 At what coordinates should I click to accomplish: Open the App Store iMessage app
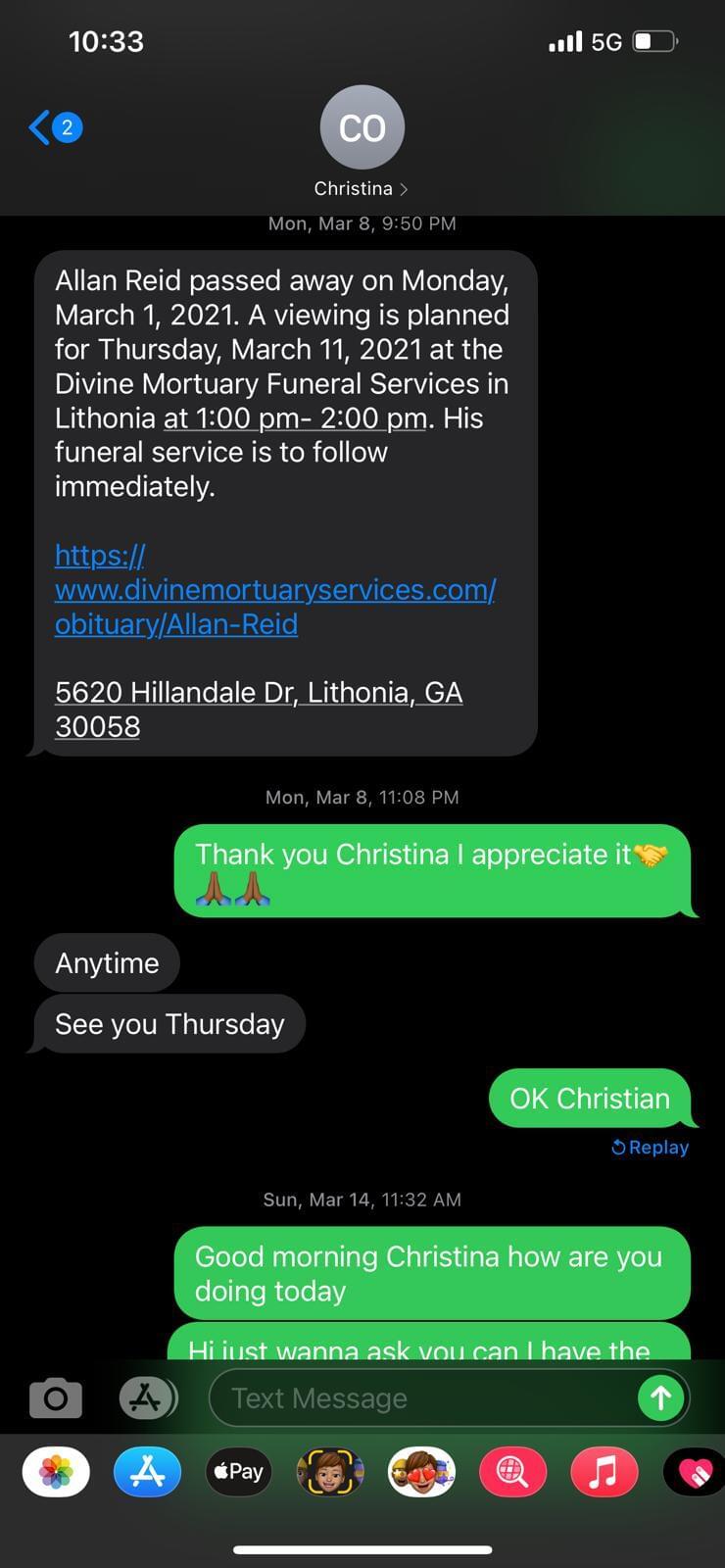coord(147,1472)
